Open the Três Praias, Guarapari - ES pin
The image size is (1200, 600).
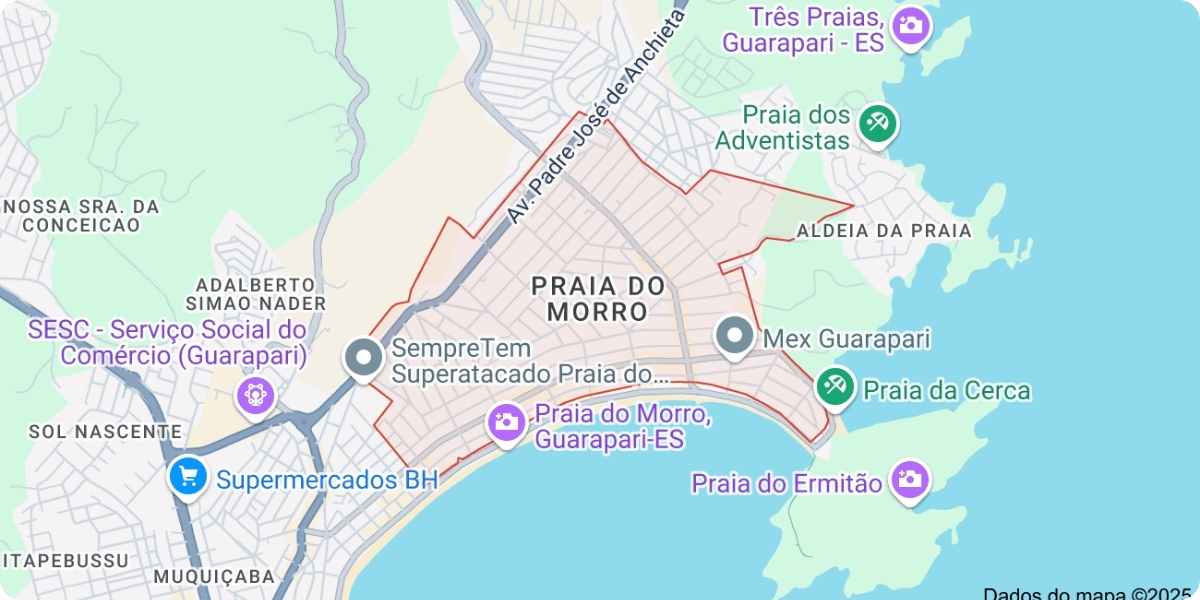(x=910, y=25)
